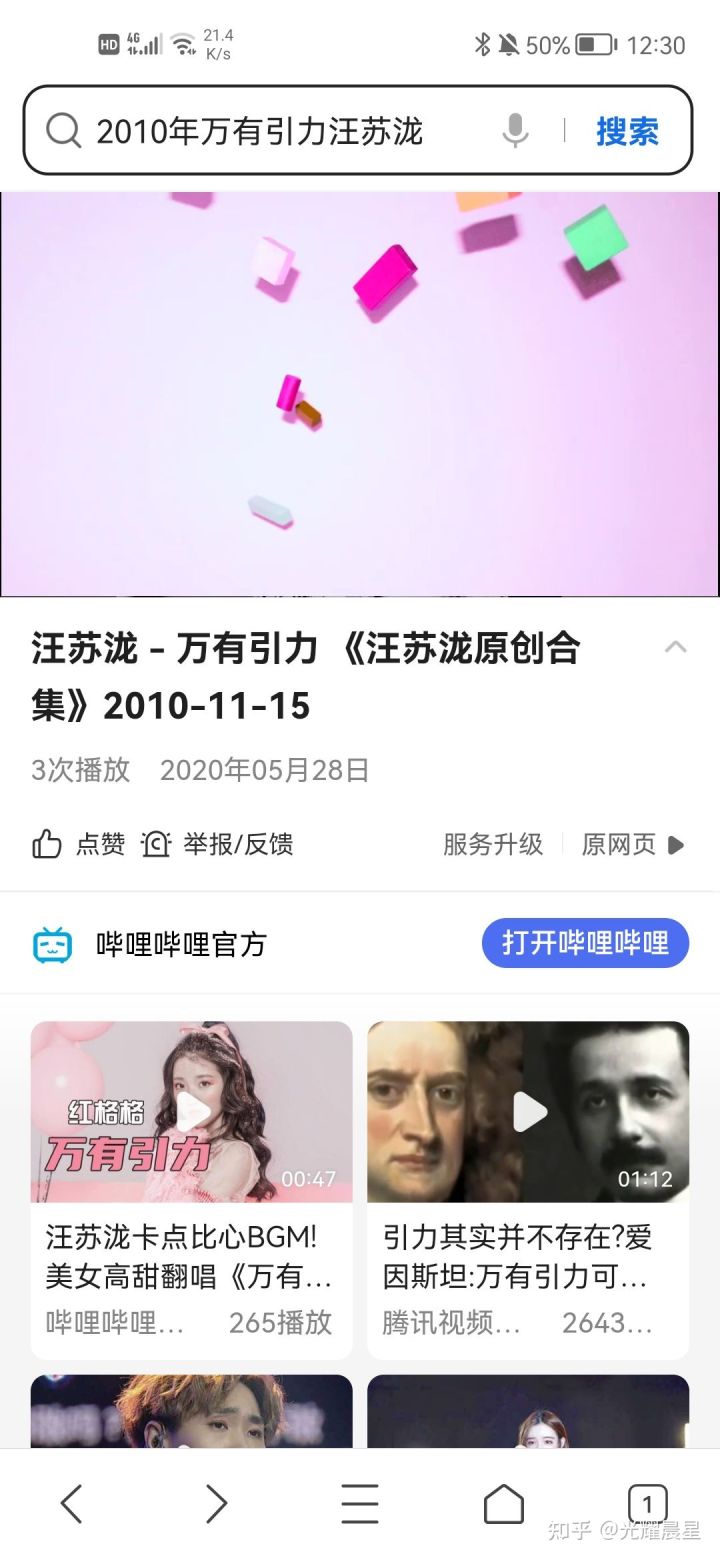Collapse the video title chevron
This screenshot has height=1560, width=720.
pyautogui.click(x=676, y=647)
